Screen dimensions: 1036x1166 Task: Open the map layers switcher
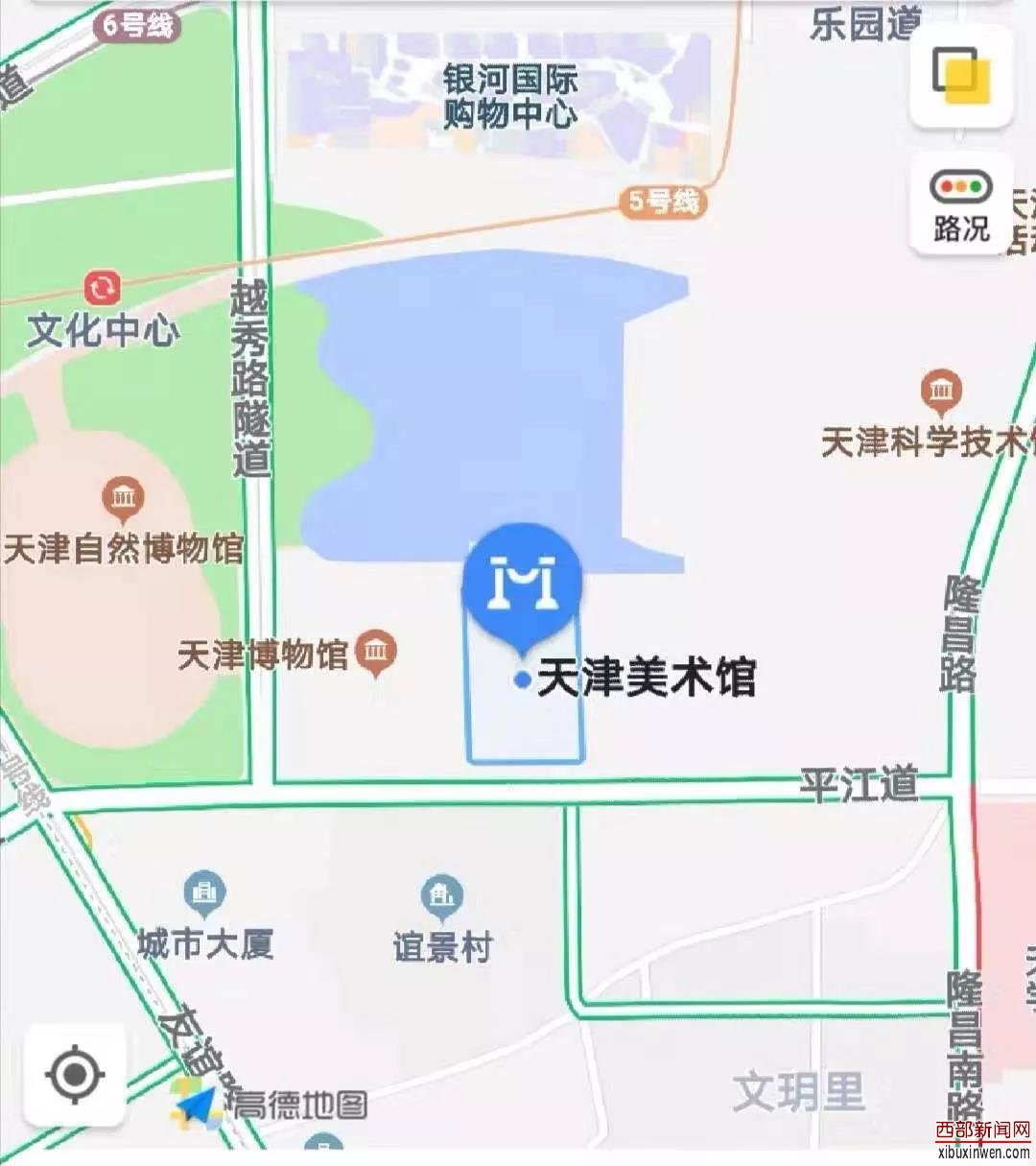[x=961, y=77]
